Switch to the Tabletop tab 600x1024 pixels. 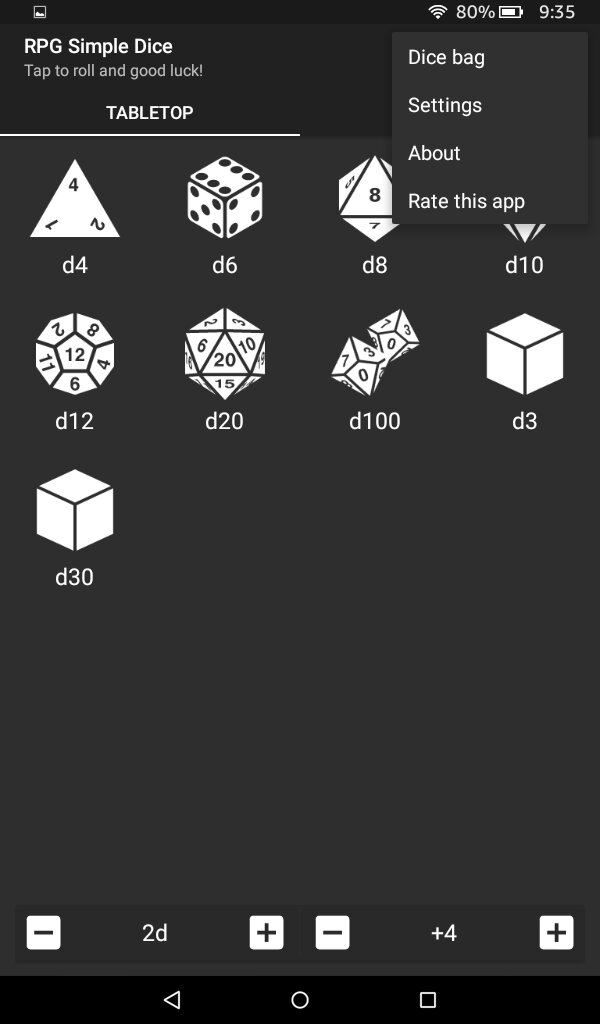(x=150, y=112)
